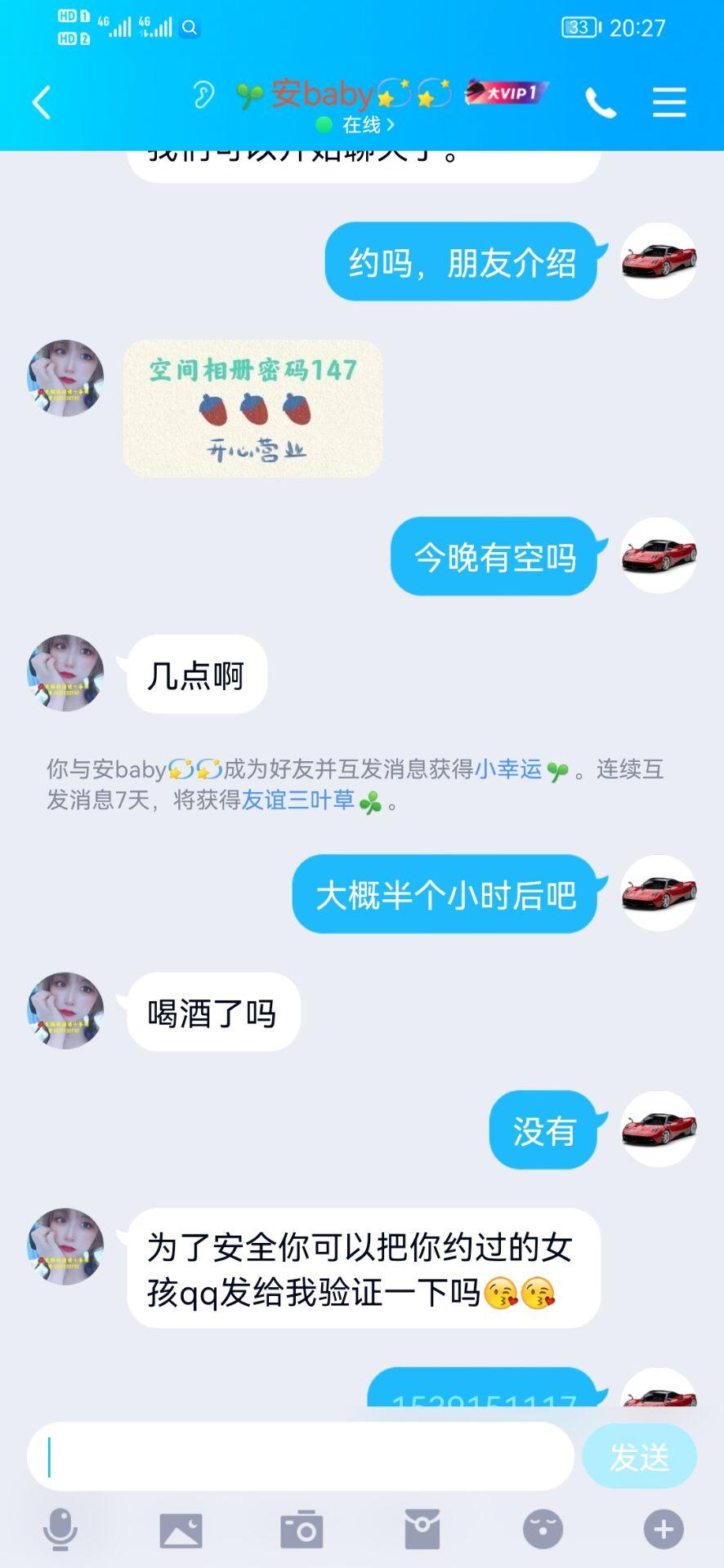Send a red packet

click(x=422, y=1529)
